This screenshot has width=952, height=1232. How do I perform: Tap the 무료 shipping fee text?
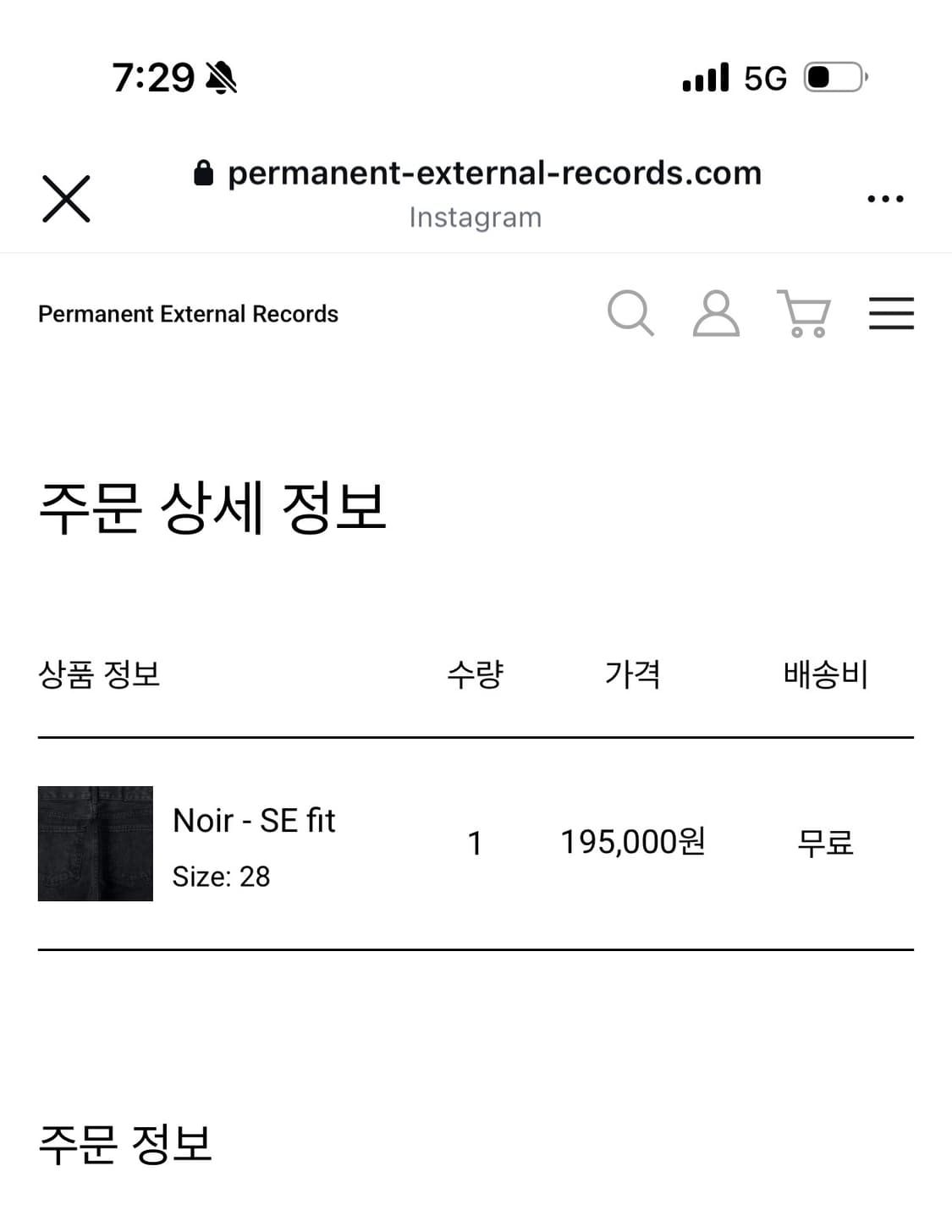tap(825, 842)
